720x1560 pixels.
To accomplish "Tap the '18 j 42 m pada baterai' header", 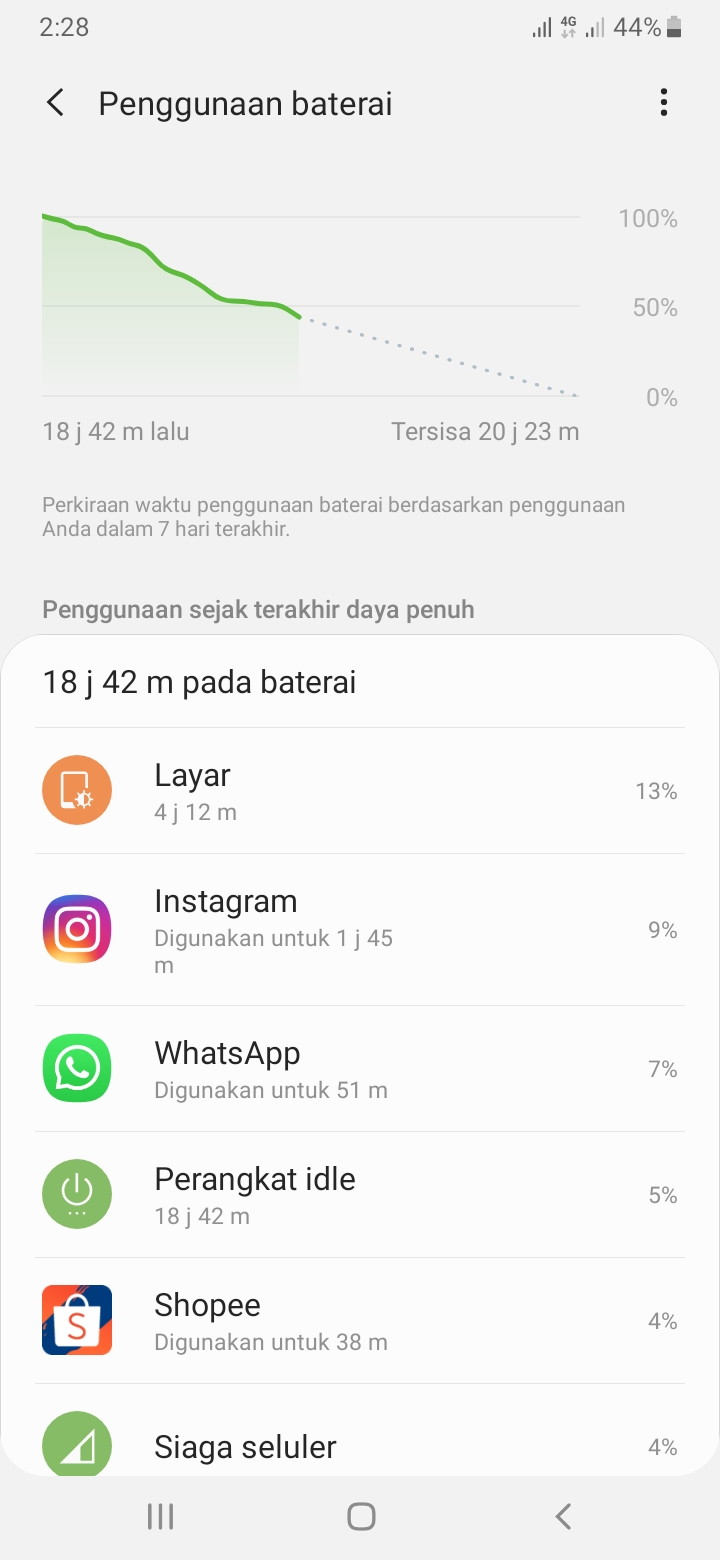I will coord(199,682).
